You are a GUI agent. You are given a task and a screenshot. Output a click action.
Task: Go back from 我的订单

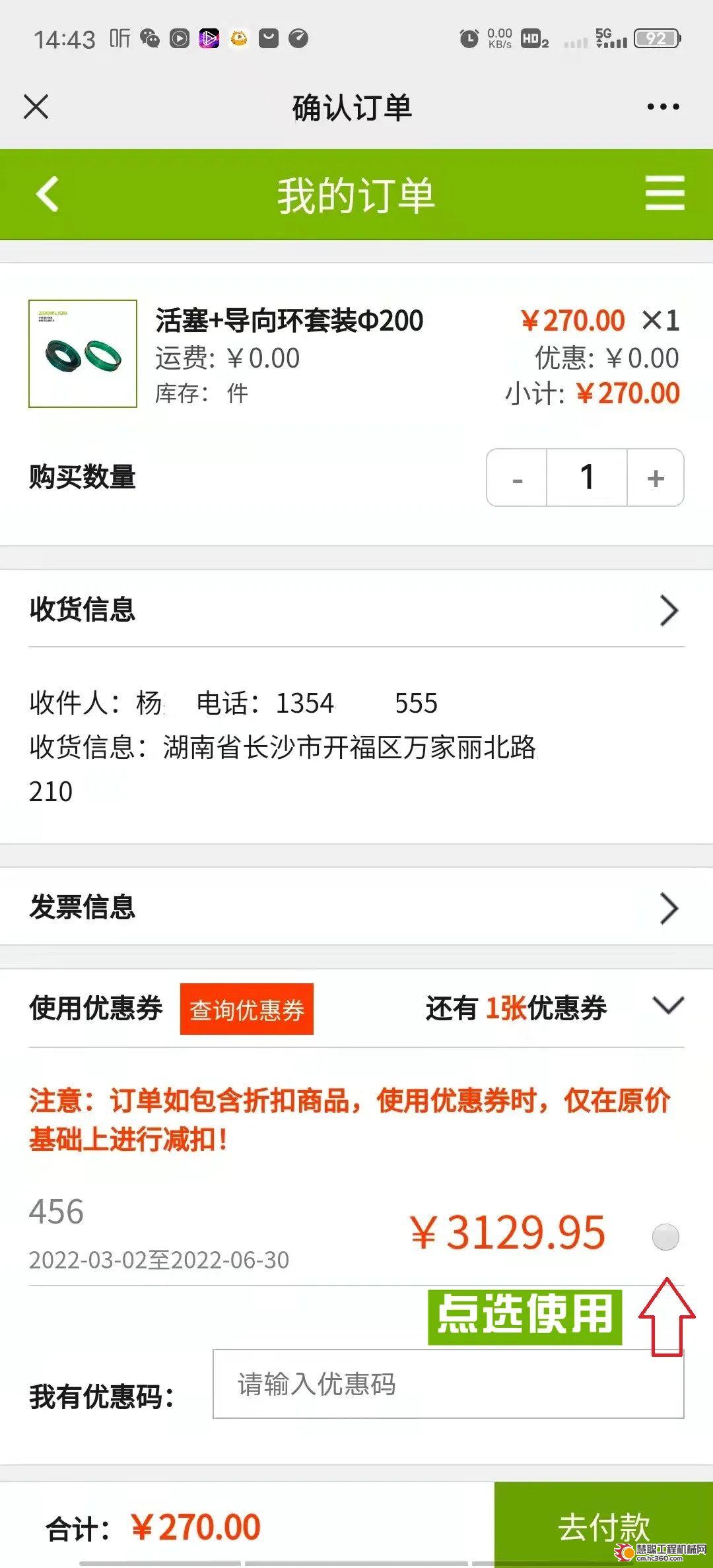click(x=48, y=194)
